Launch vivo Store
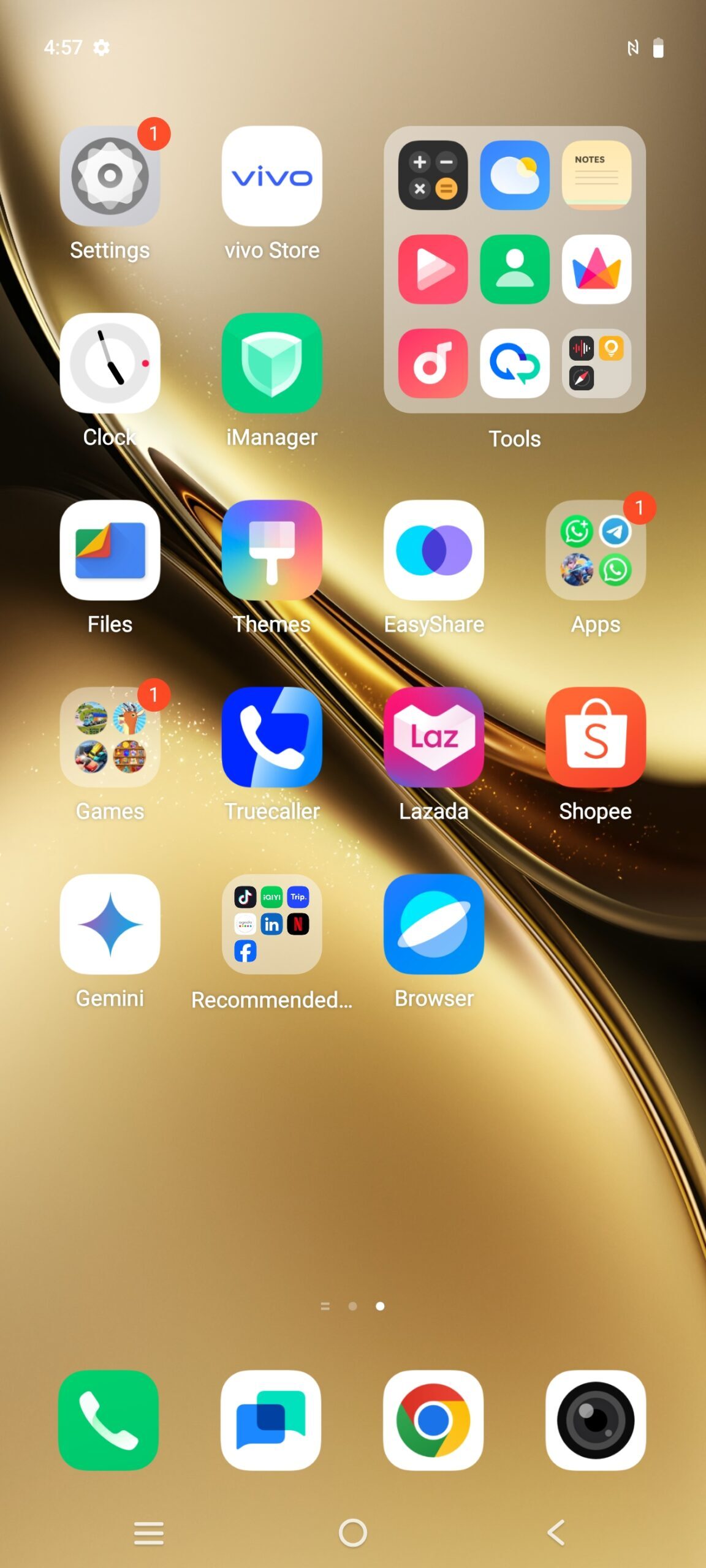 [x=271, y=176]
